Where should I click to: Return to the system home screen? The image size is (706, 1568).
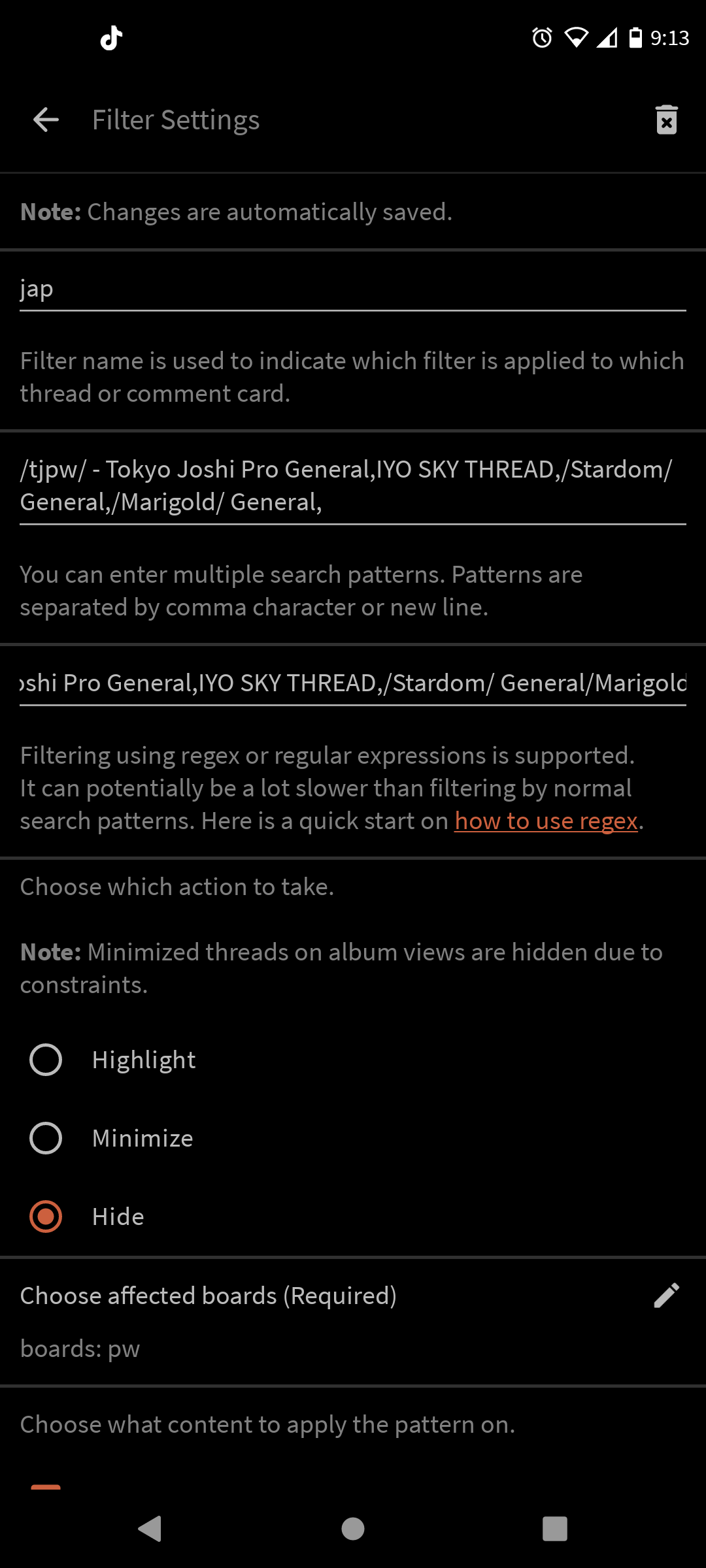click(x=353, y=1529)
